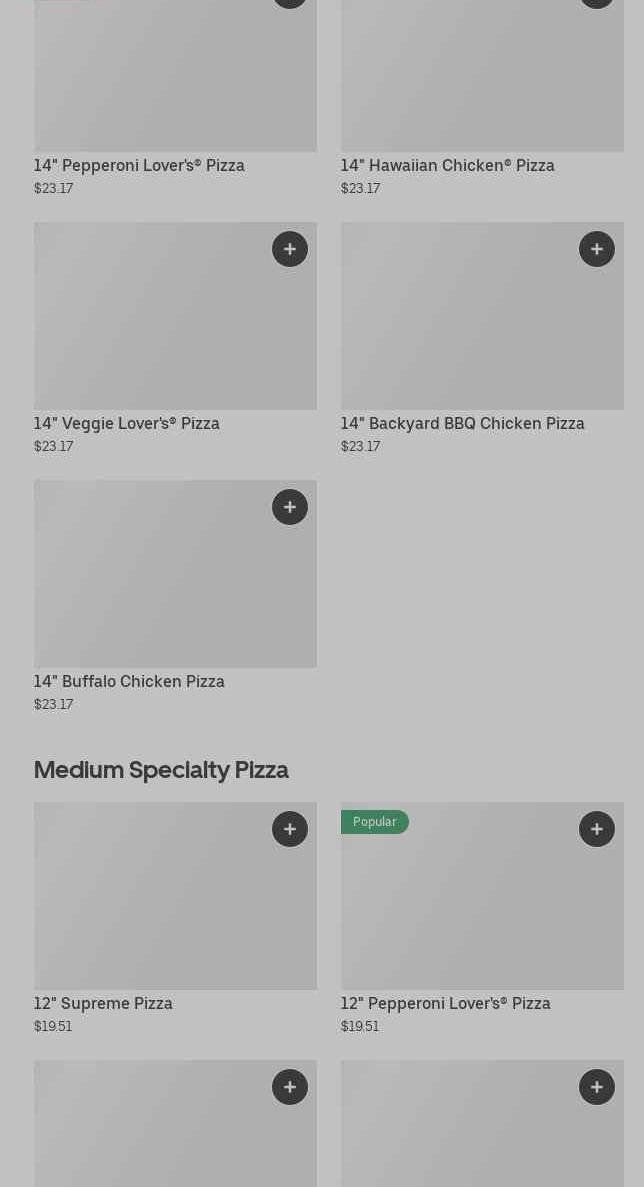The image size is (644, 1187).
Task: Add 14" Veggie Lover's Pizza to cart
Action: tap(290, 249)
